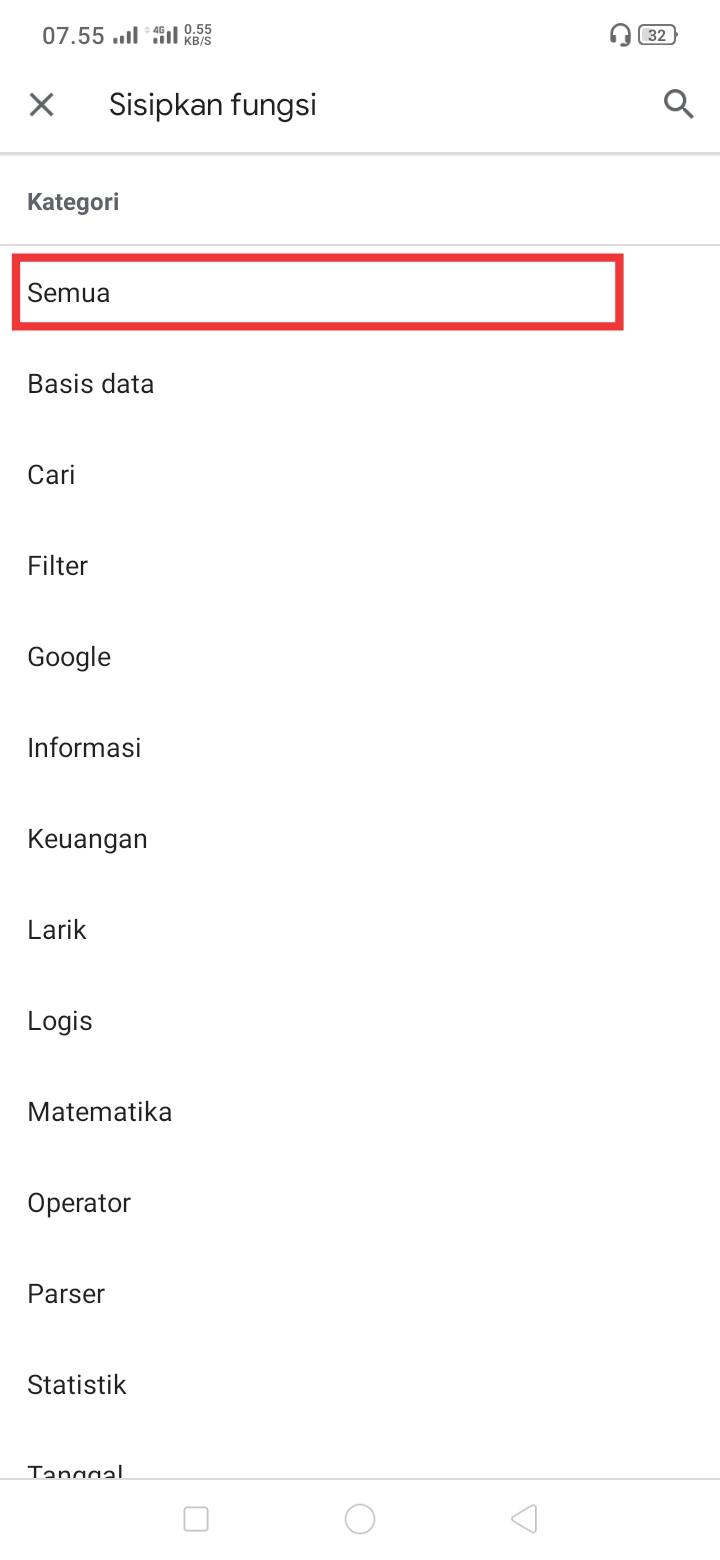Close the Sisipkan fungsi screen
This screenshot has height=1560, width=720.
(x=41, y=104)
